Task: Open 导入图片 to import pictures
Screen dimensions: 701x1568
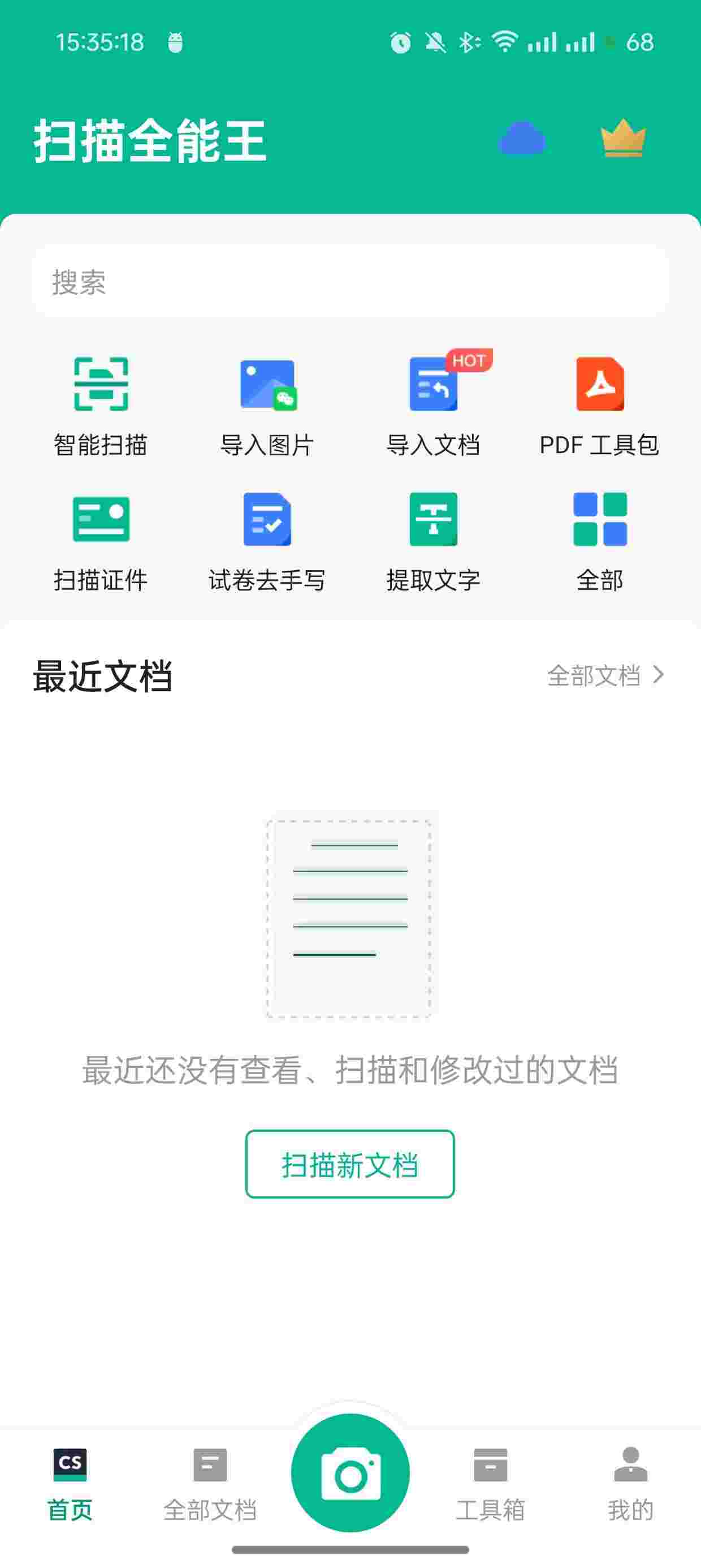Action: click(x=267, y=405)
